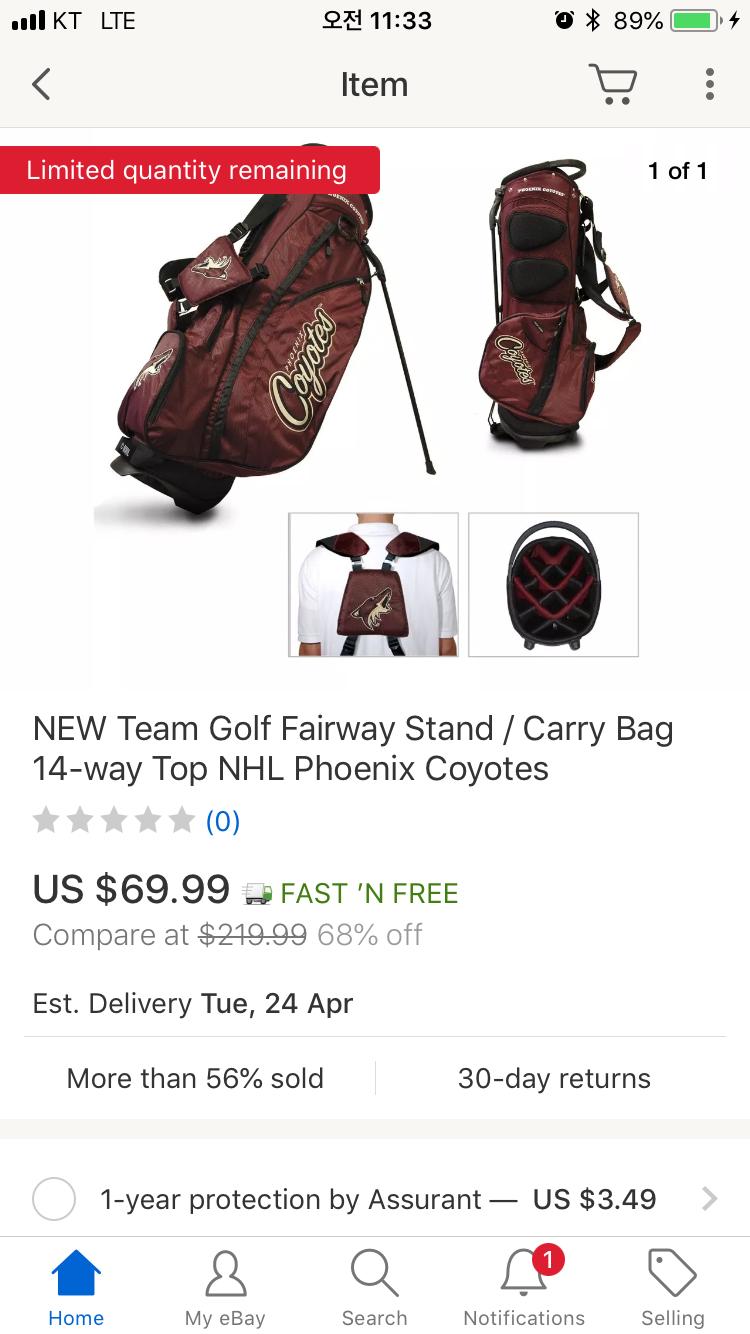The image size is (750, 1334).
Task: Open the shopping cart
Action: coord(612,85)
